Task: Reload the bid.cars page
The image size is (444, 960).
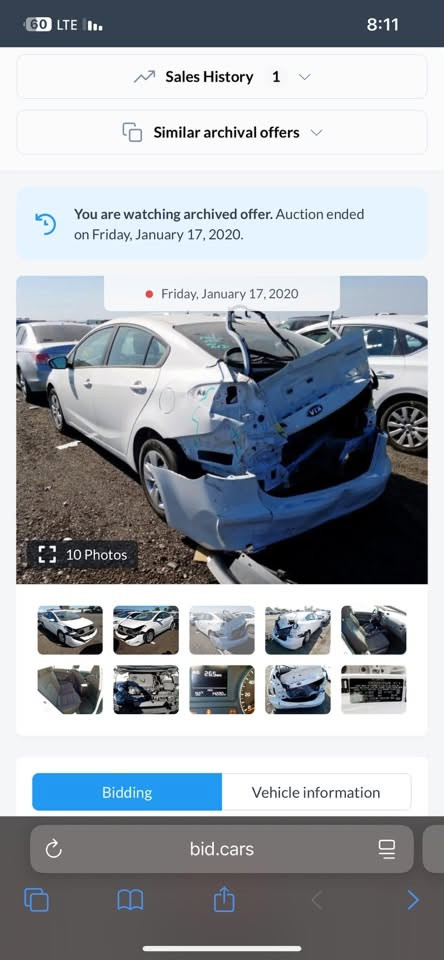Action: (54, 849)
